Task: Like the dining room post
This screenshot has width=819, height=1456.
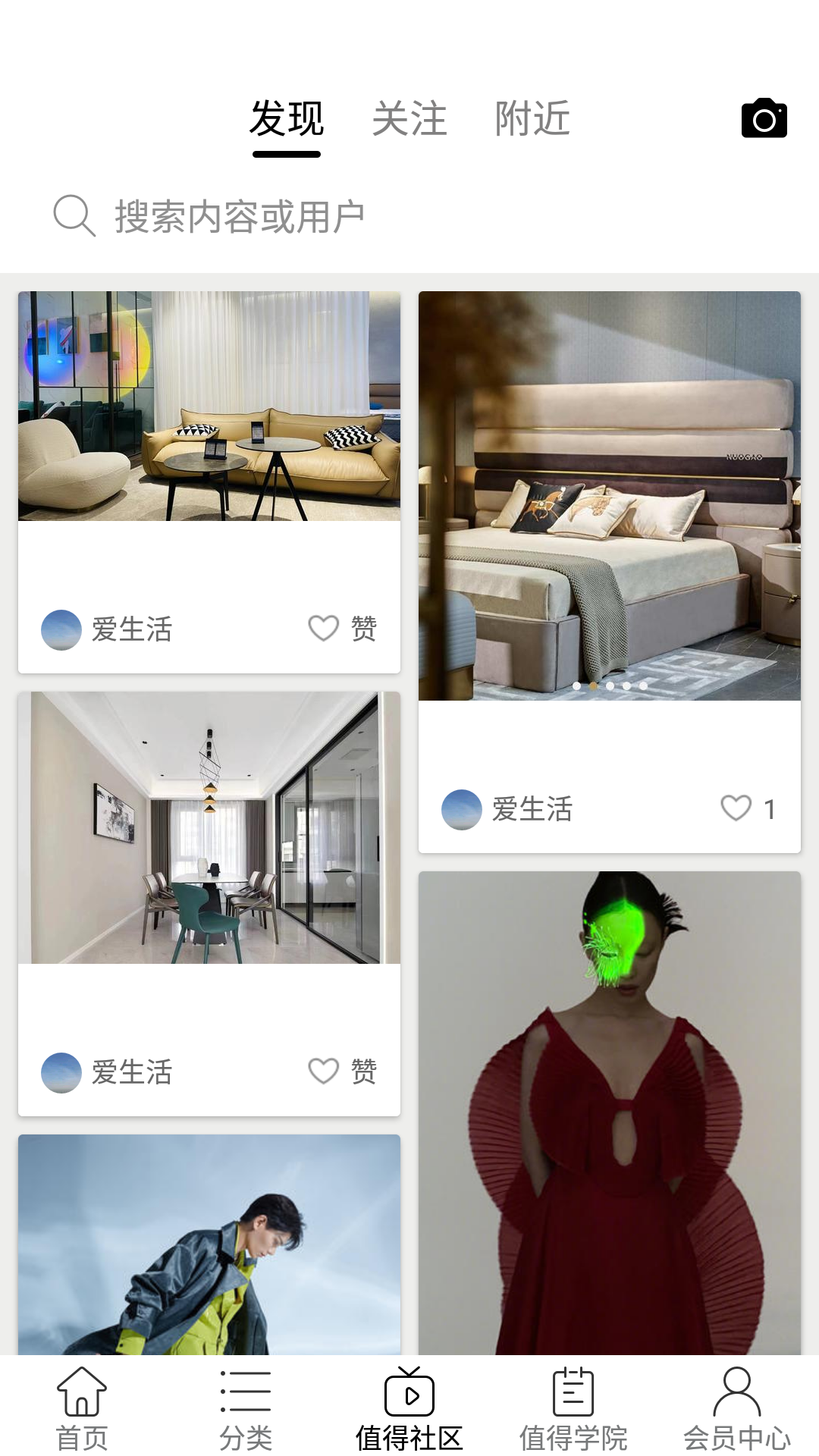Action: click(322, 1072)
